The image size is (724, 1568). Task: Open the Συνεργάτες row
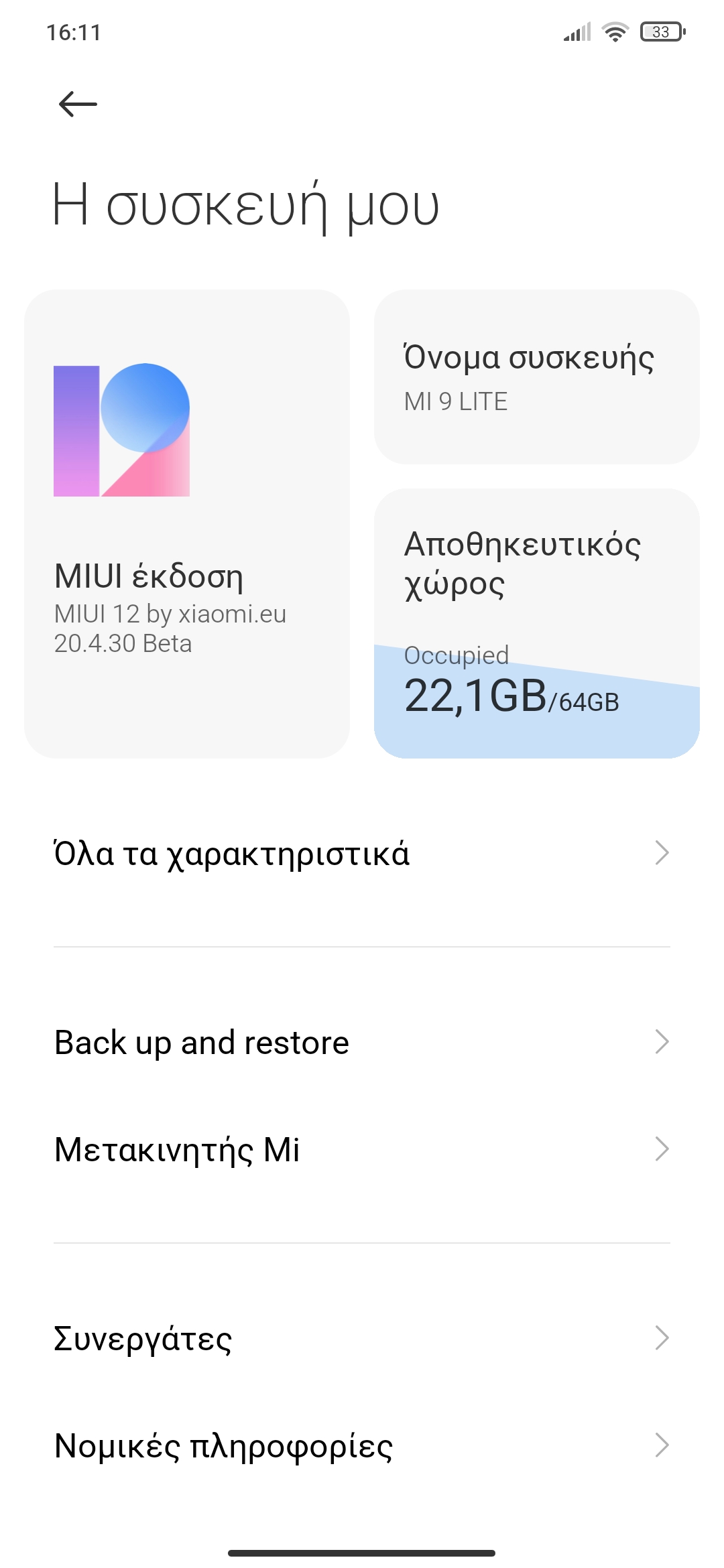point(362,1339)
